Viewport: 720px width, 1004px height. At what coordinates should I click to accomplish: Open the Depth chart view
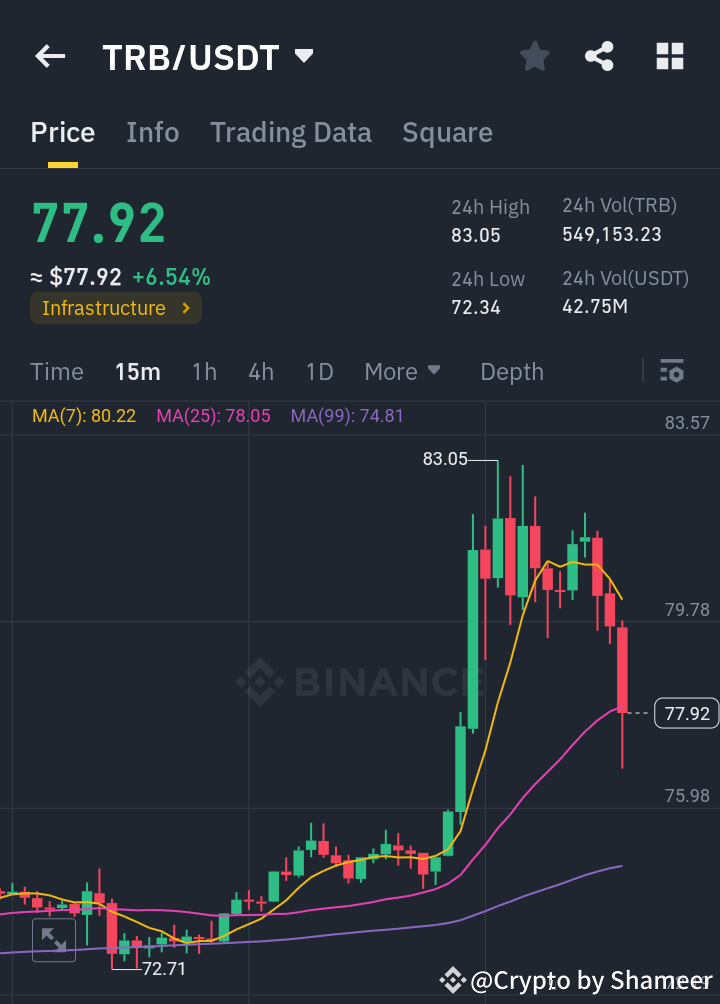click(511, 371)
